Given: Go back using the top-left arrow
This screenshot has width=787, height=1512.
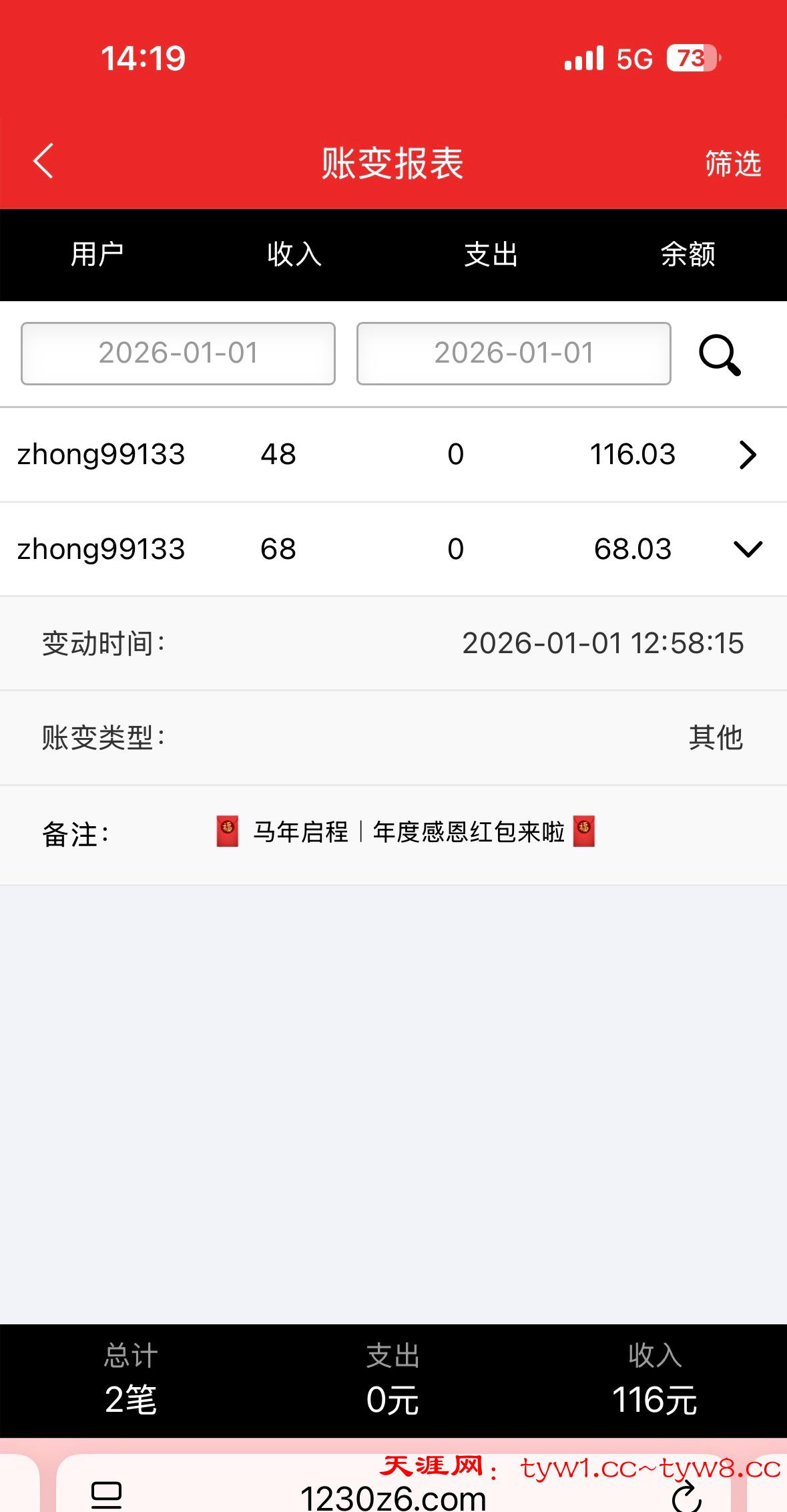Looking at the screenshot, I should pyautogui.click(x=43, y=162).
